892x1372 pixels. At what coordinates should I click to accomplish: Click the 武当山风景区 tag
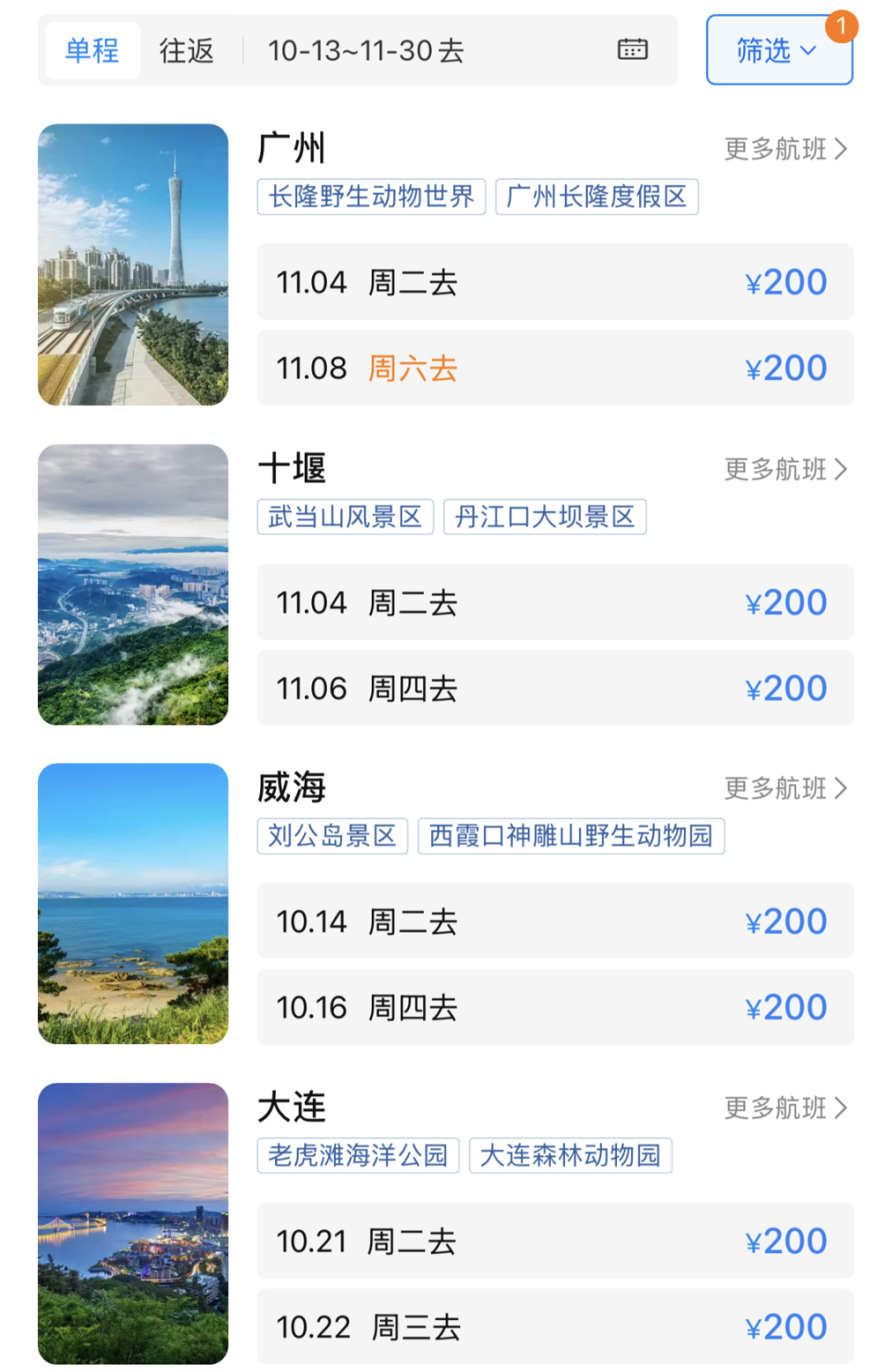(x=344, y=516)
